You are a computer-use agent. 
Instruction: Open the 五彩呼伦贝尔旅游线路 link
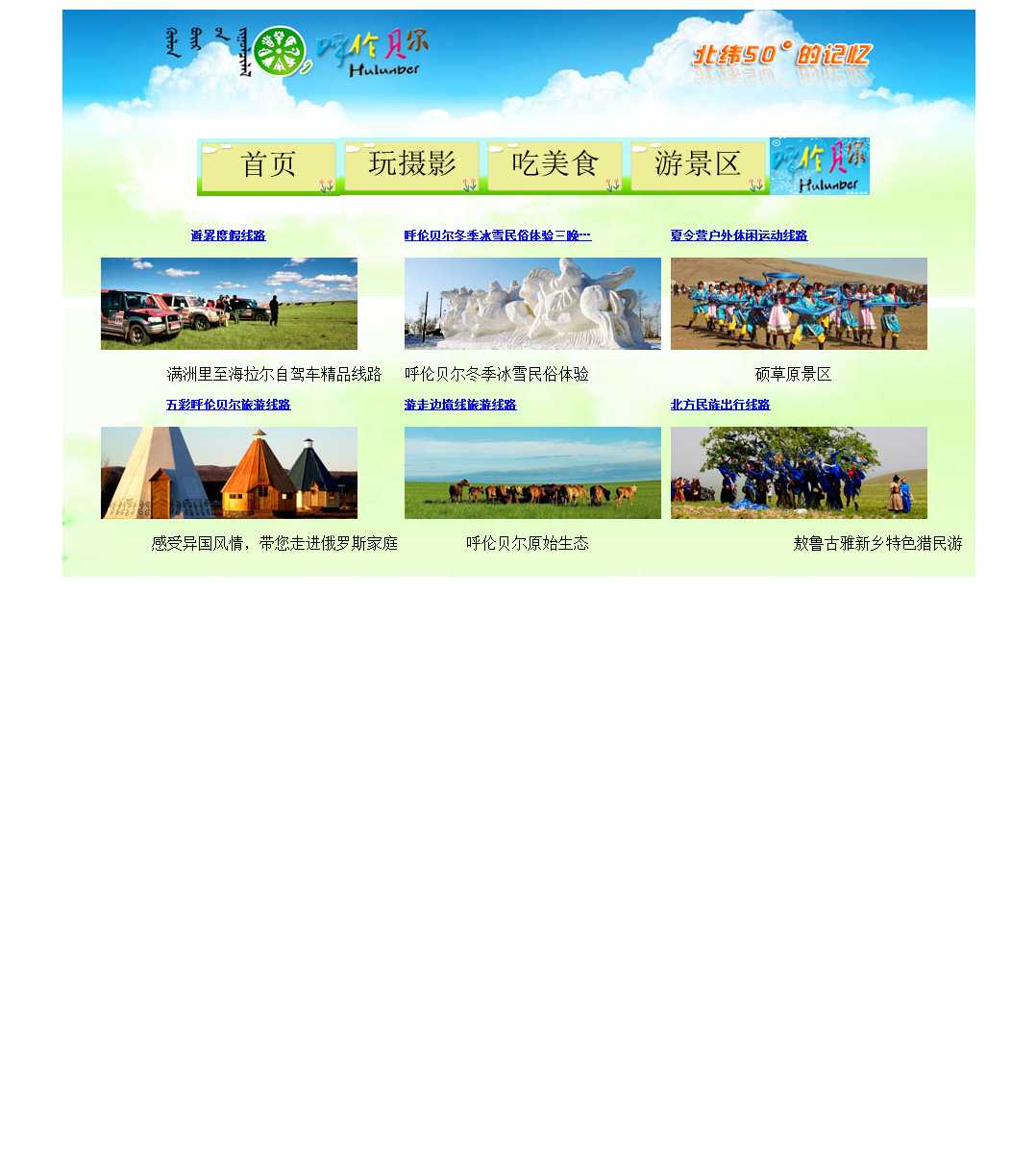tap(228, 405)
